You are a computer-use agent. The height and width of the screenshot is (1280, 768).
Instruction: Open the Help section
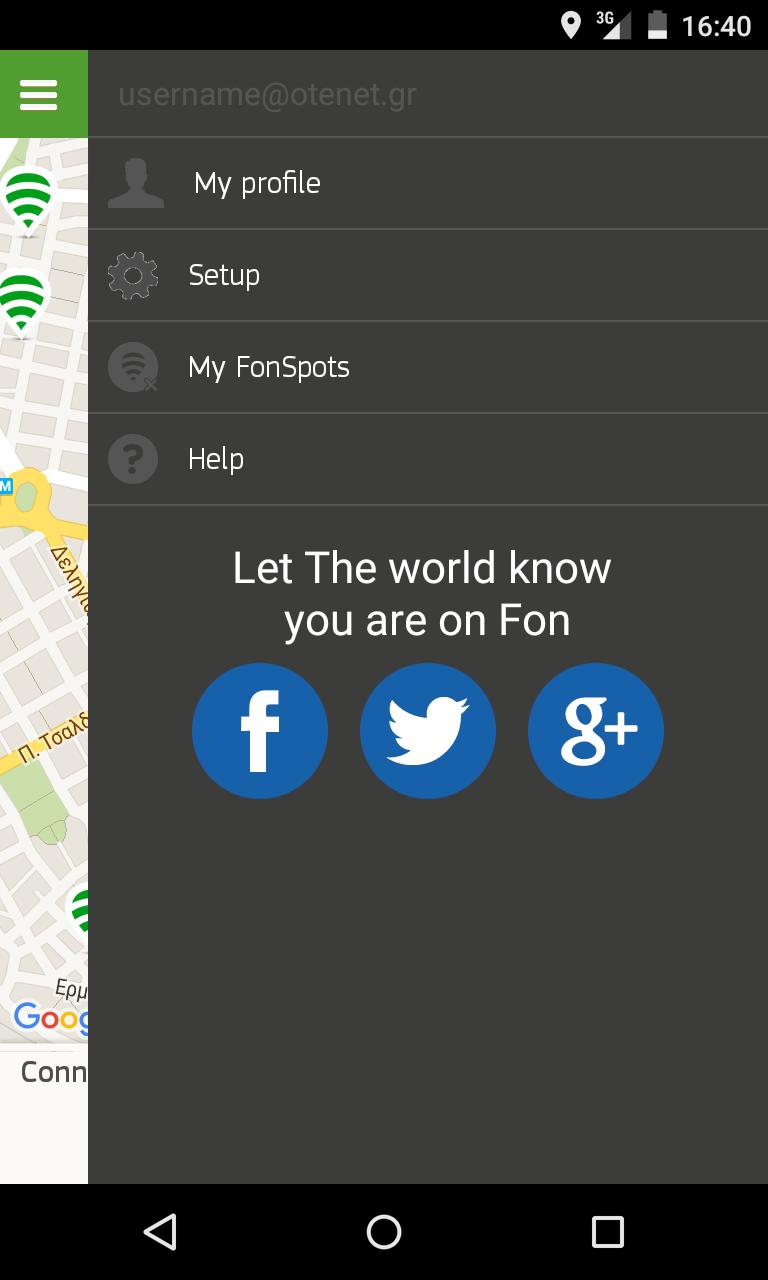pyautogui.click(x=216, y=459)
